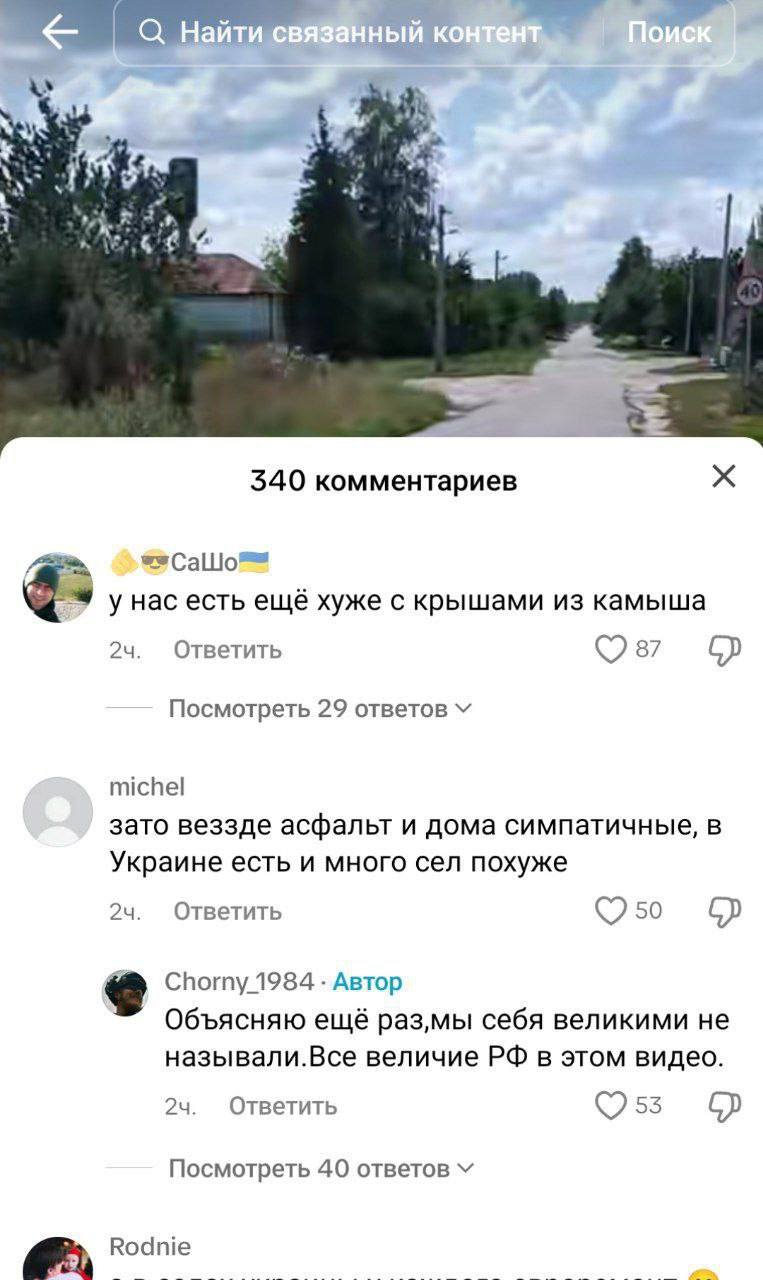This screenshot has width=763, height=1280.
Task: Open michel's profile avatar
Action: coord(58,812)
